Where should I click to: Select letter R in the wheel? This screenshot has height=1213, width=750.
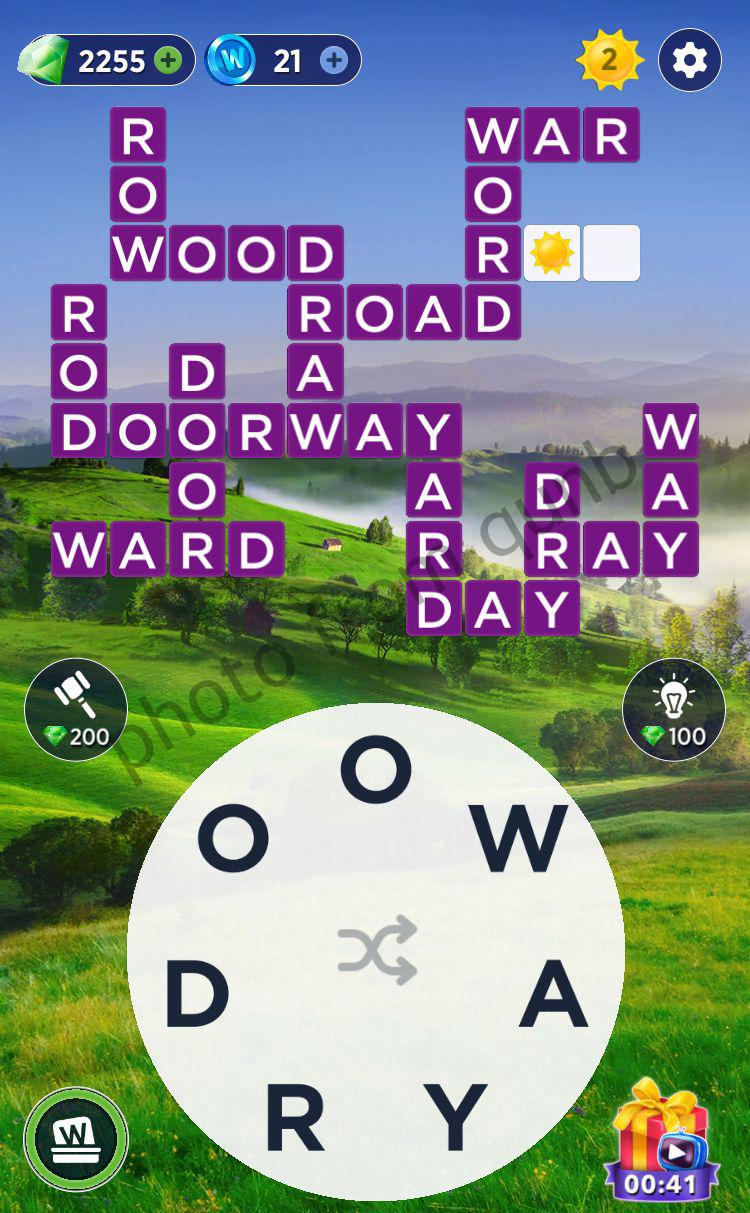pos(295,1117)
